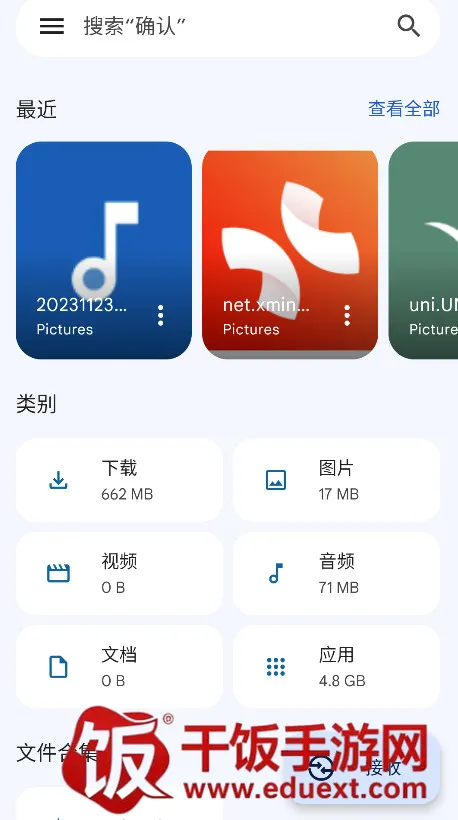Image resolution: width=458 pixels, height=820 pixels.
Task: Open the 图片 category
Action: point(336,480)
